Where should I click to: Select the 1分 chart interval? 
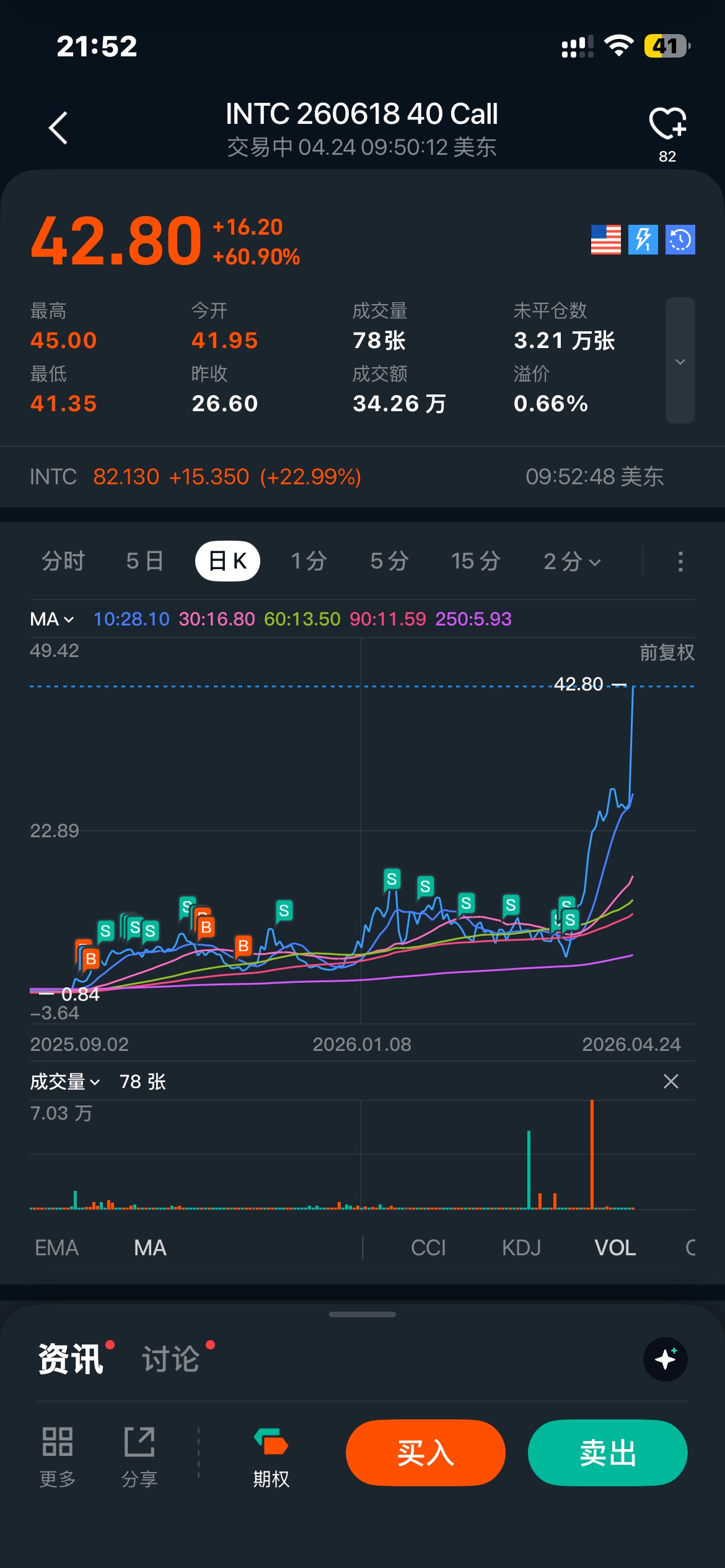(x=309, y=561)
